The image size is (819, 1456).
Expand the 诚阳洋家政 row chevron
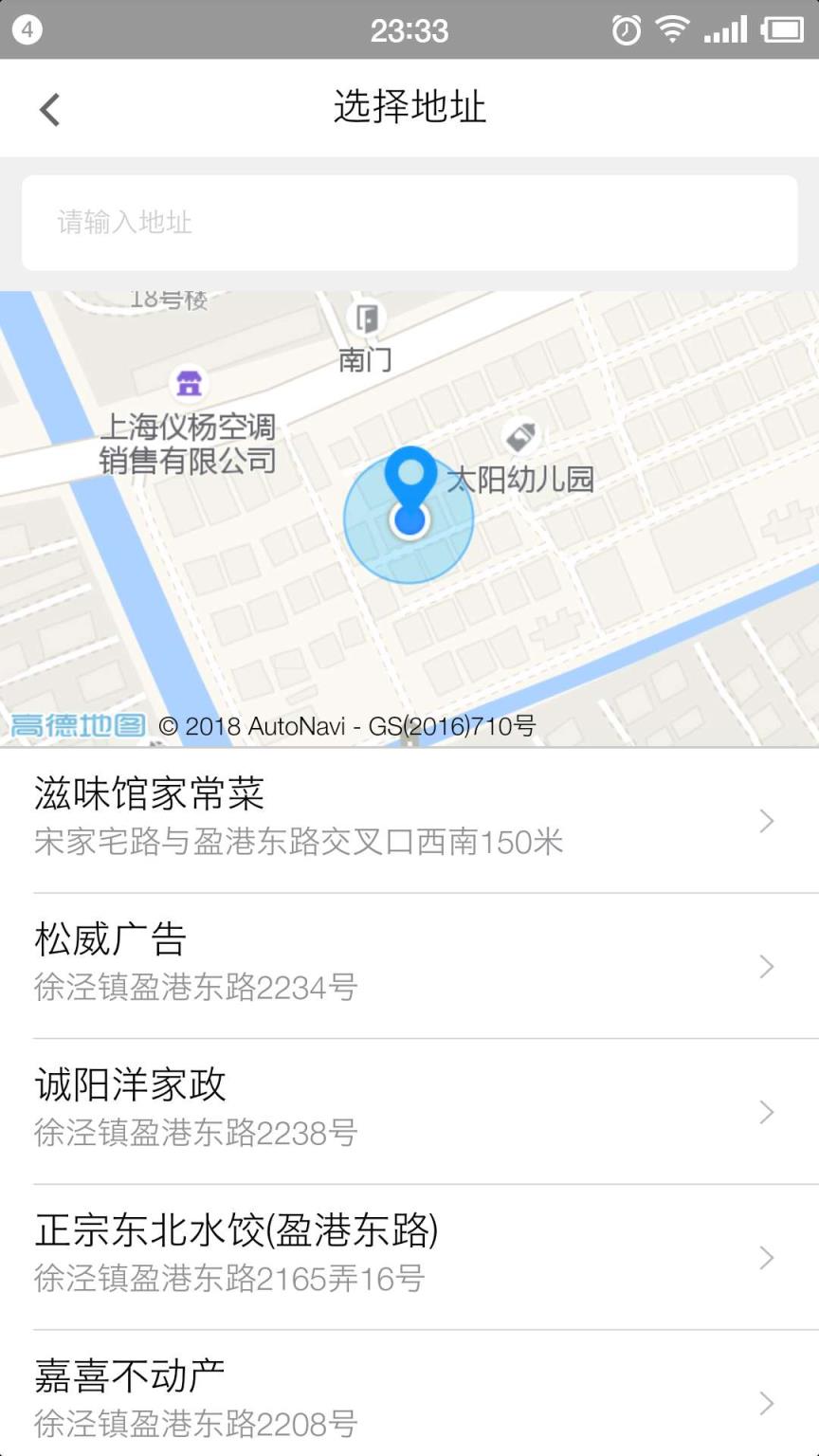click(x=766, y=1113)
